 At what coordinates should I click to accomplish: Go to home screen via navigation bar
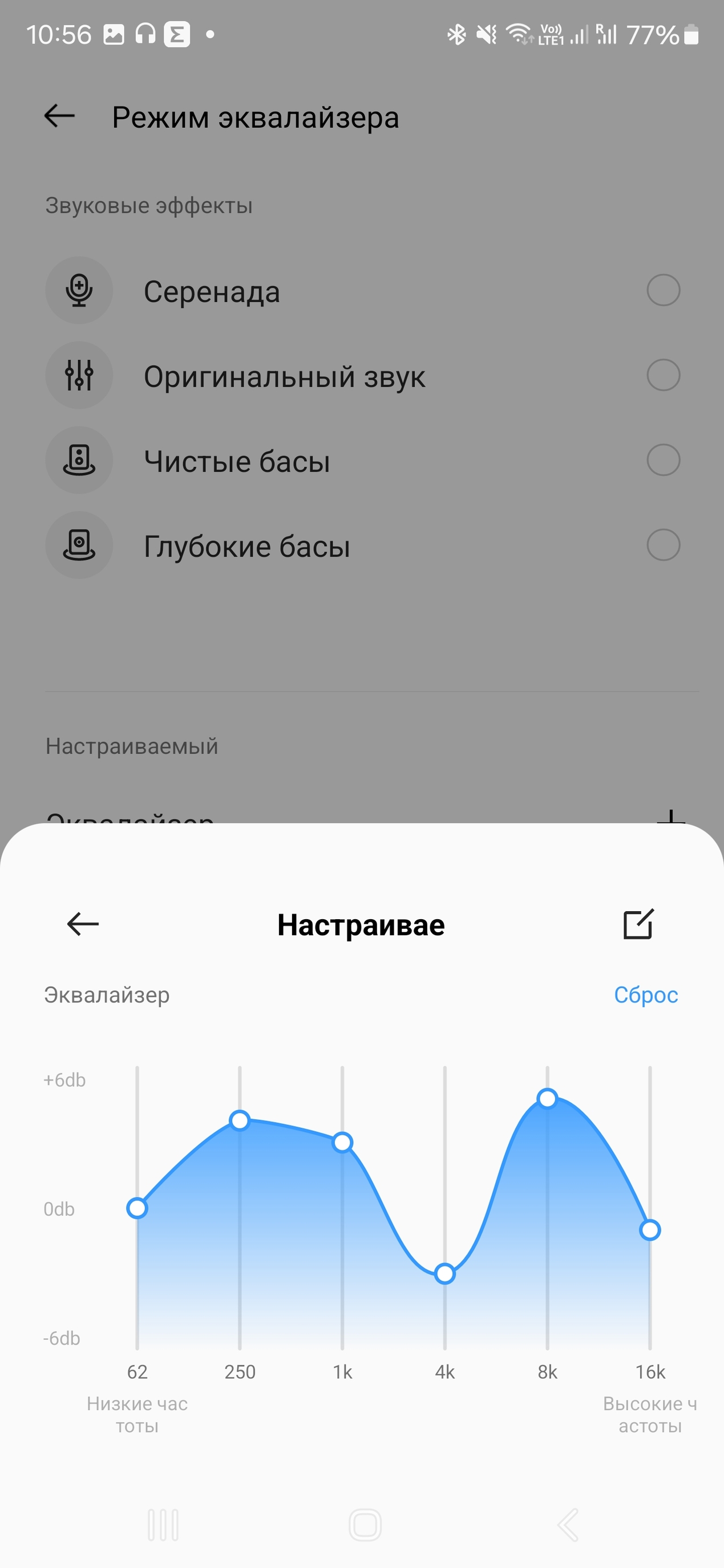tap(365, 1525)
